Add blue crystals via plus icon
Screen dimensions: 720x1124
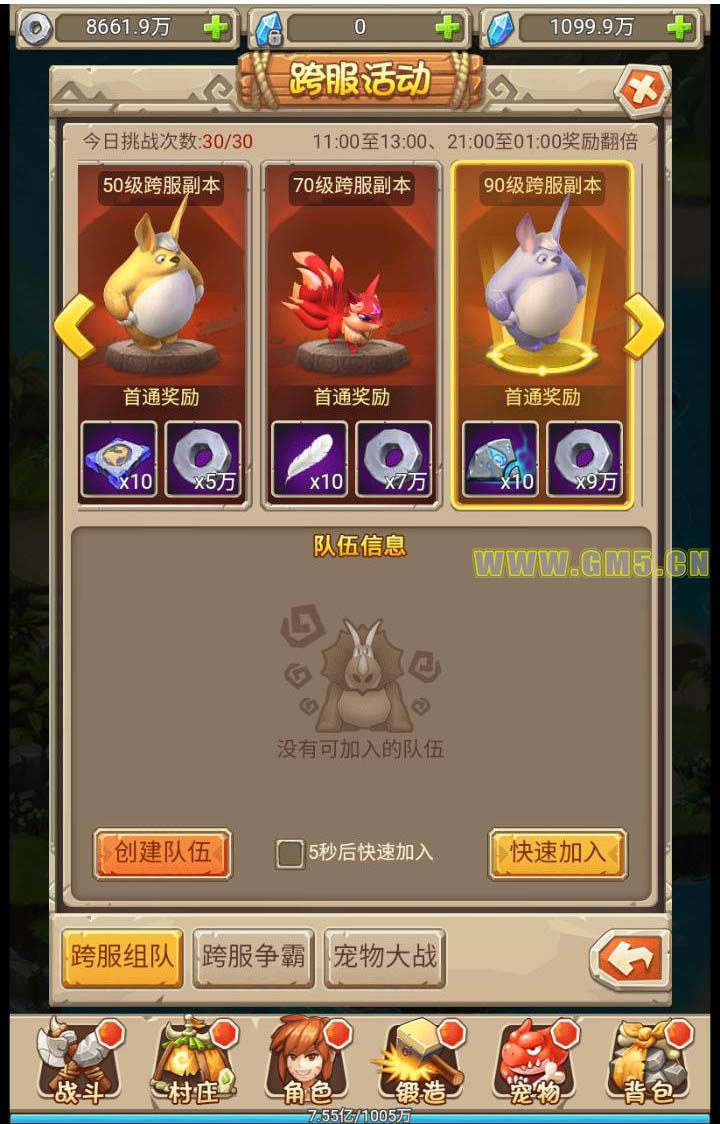(x=680, y=27)
